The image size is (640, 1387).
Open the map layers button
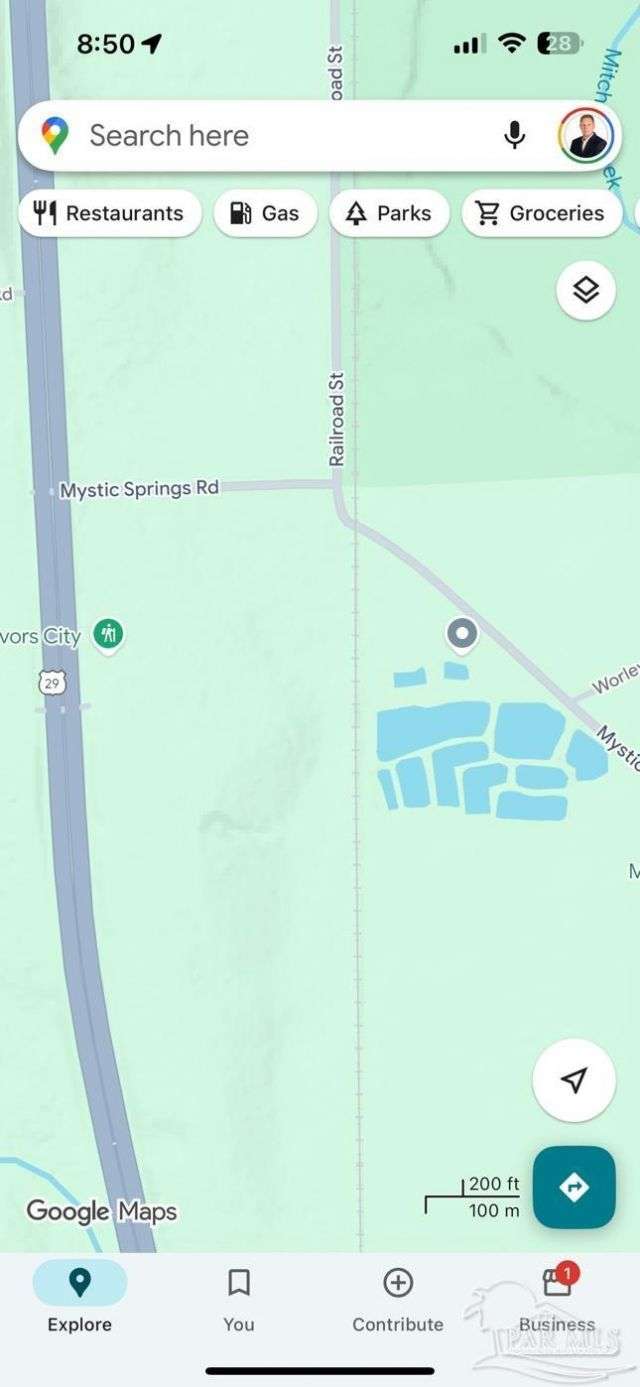pyautogui.click(x=585, y=291)
